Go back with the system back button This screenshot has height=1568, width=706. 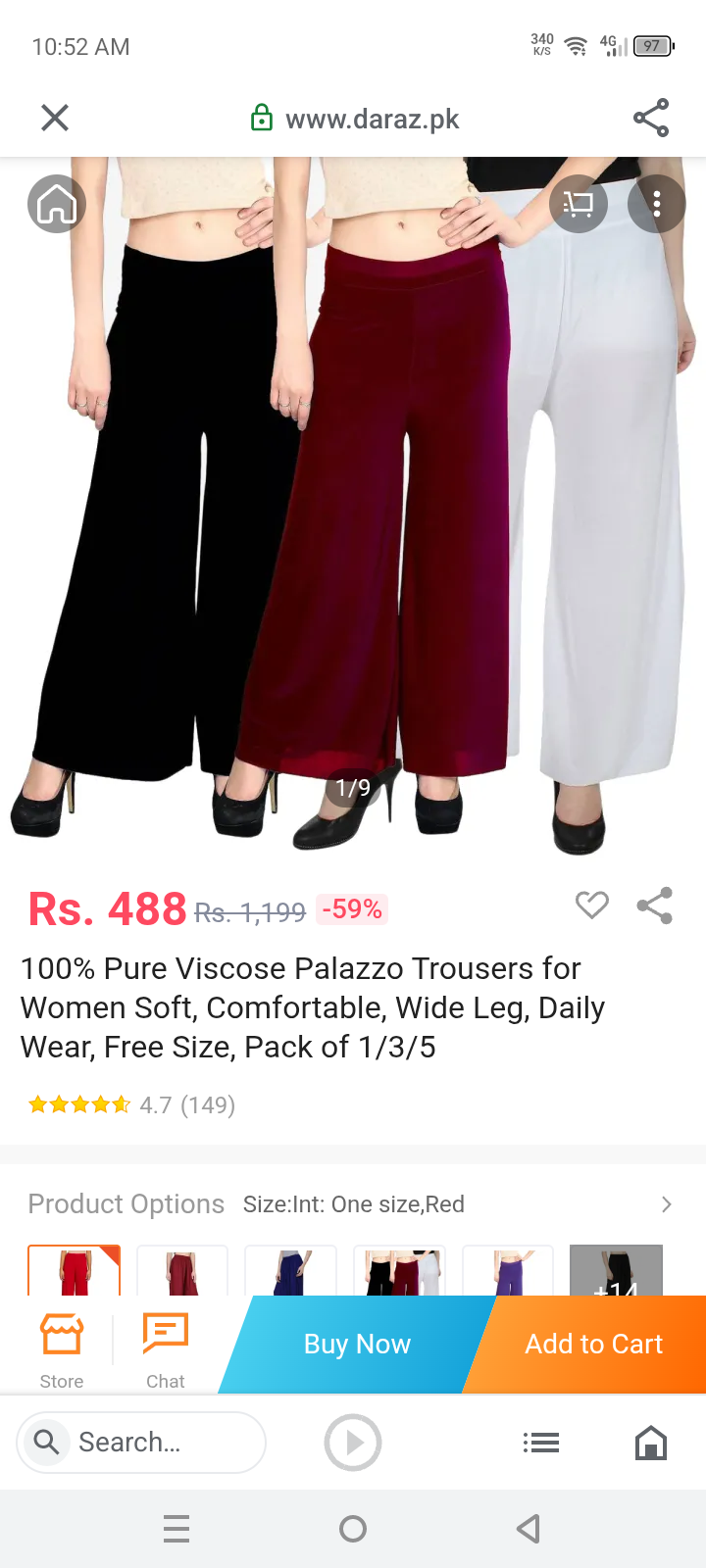[529, 1529]
